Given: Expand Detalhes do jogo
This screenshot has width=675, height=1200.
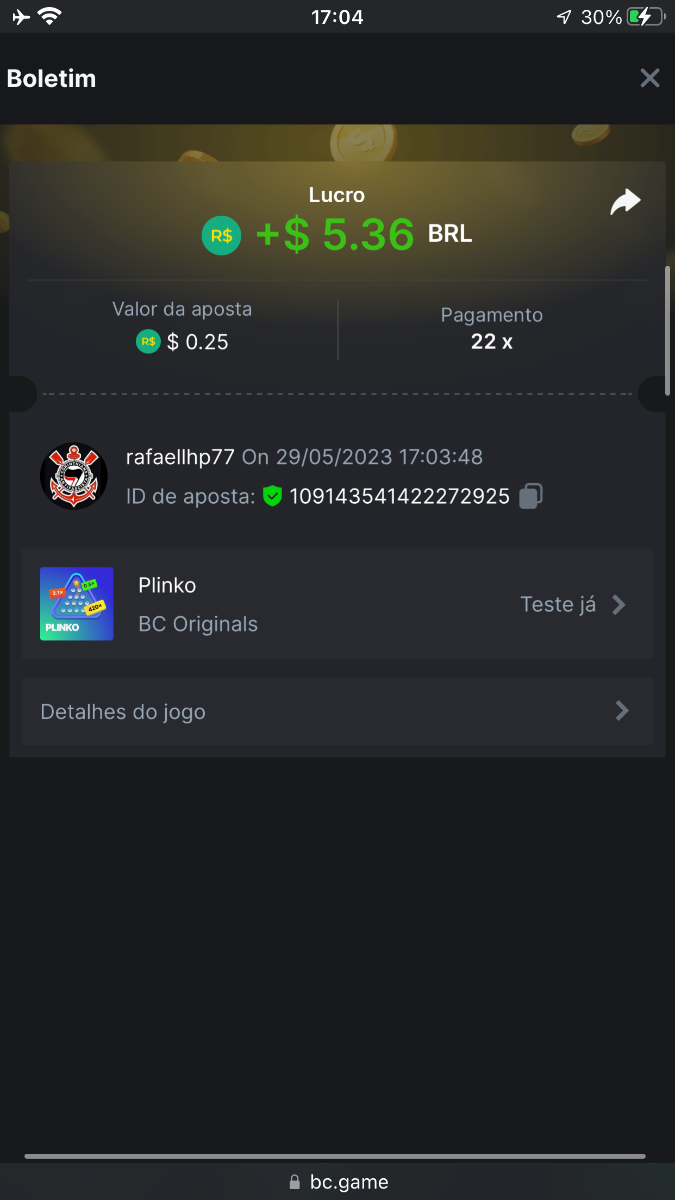Looking at the screenshot, I should tap(337, 711).
